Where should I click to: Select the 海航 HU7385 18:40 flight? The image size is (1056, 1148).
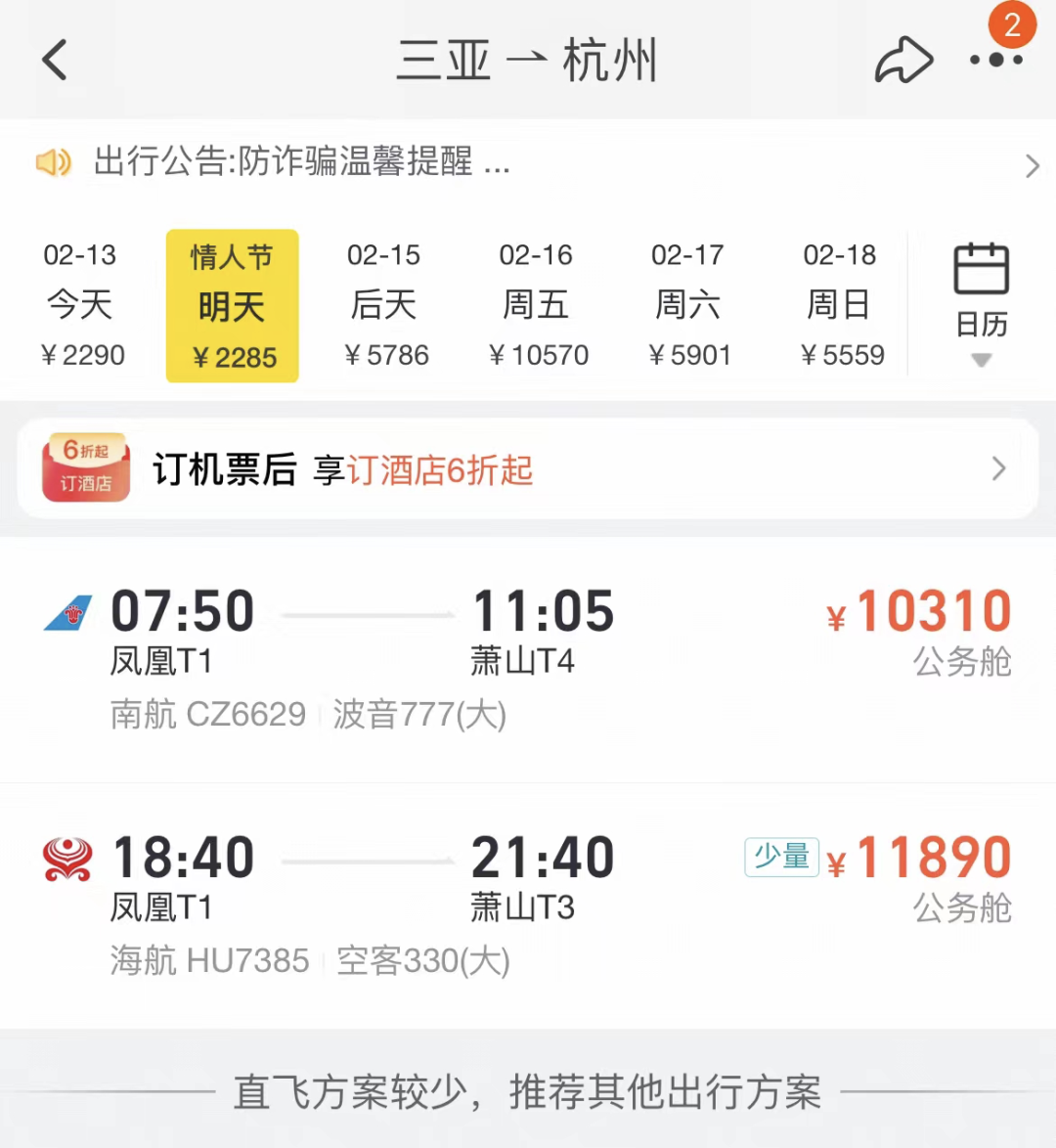(528, 906)
